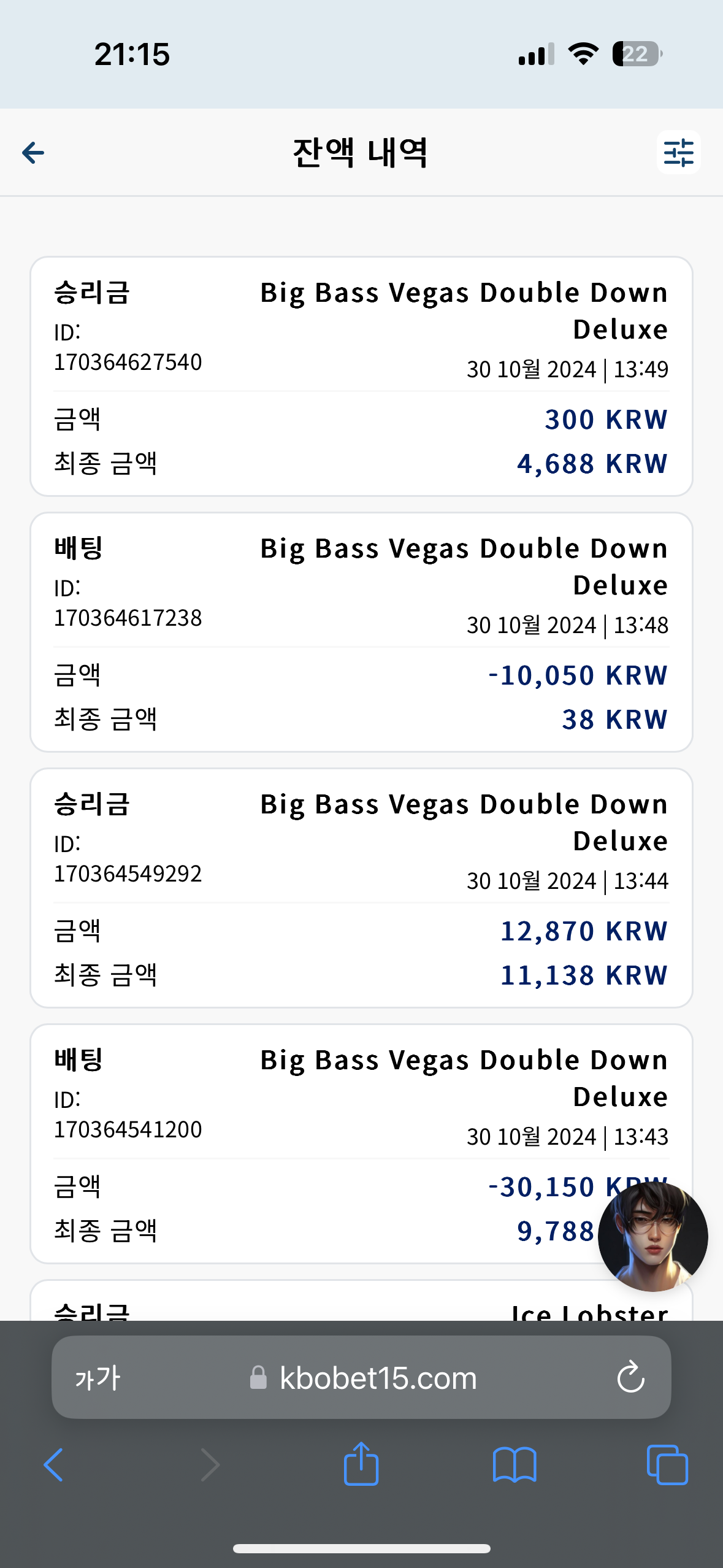Open the text size 가가 menu
723x1568 pixels.
click(98, 1378)
